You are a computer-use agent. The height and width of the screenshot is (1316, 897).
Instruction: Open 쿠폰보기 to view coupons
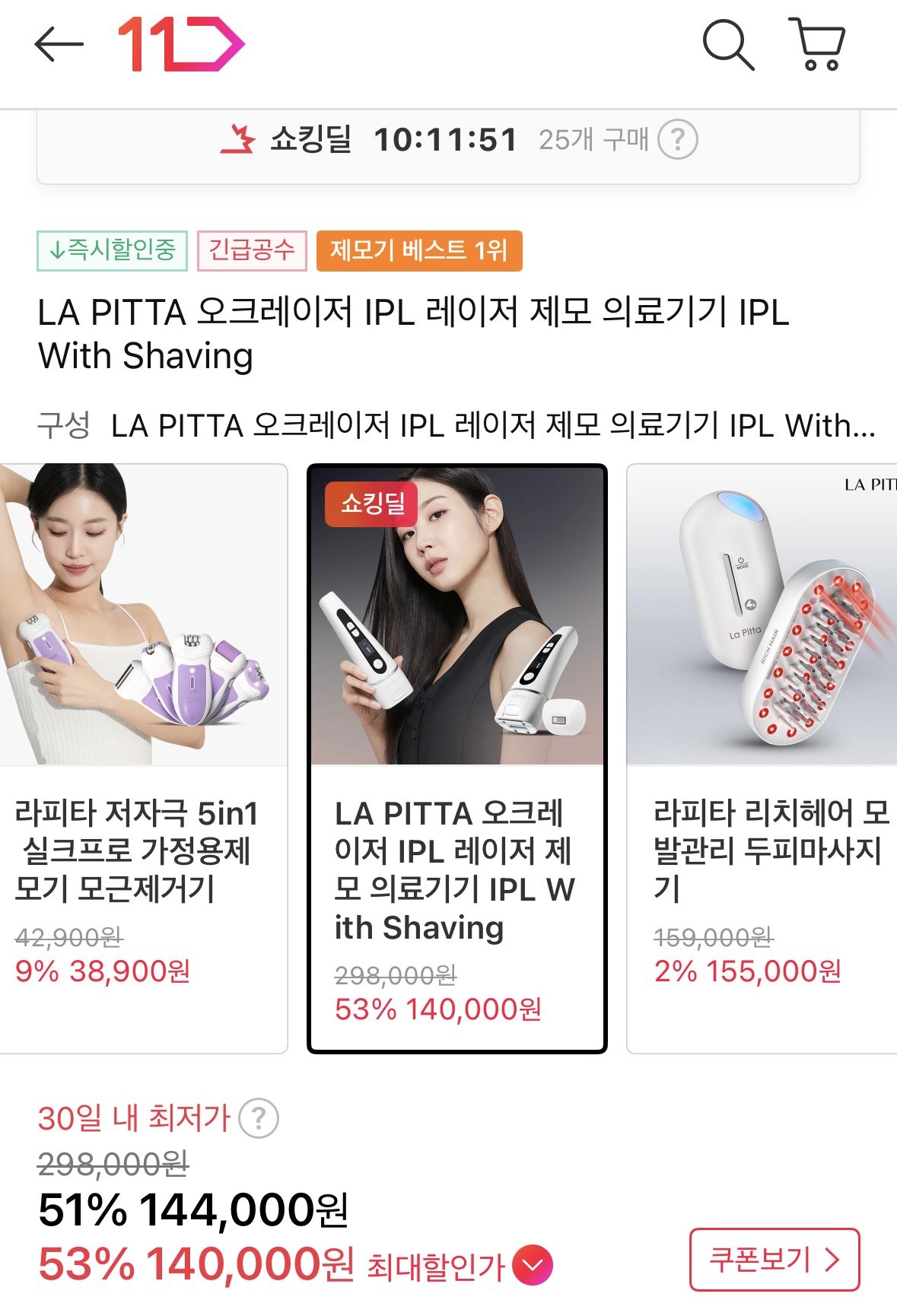coord(774,1259)
